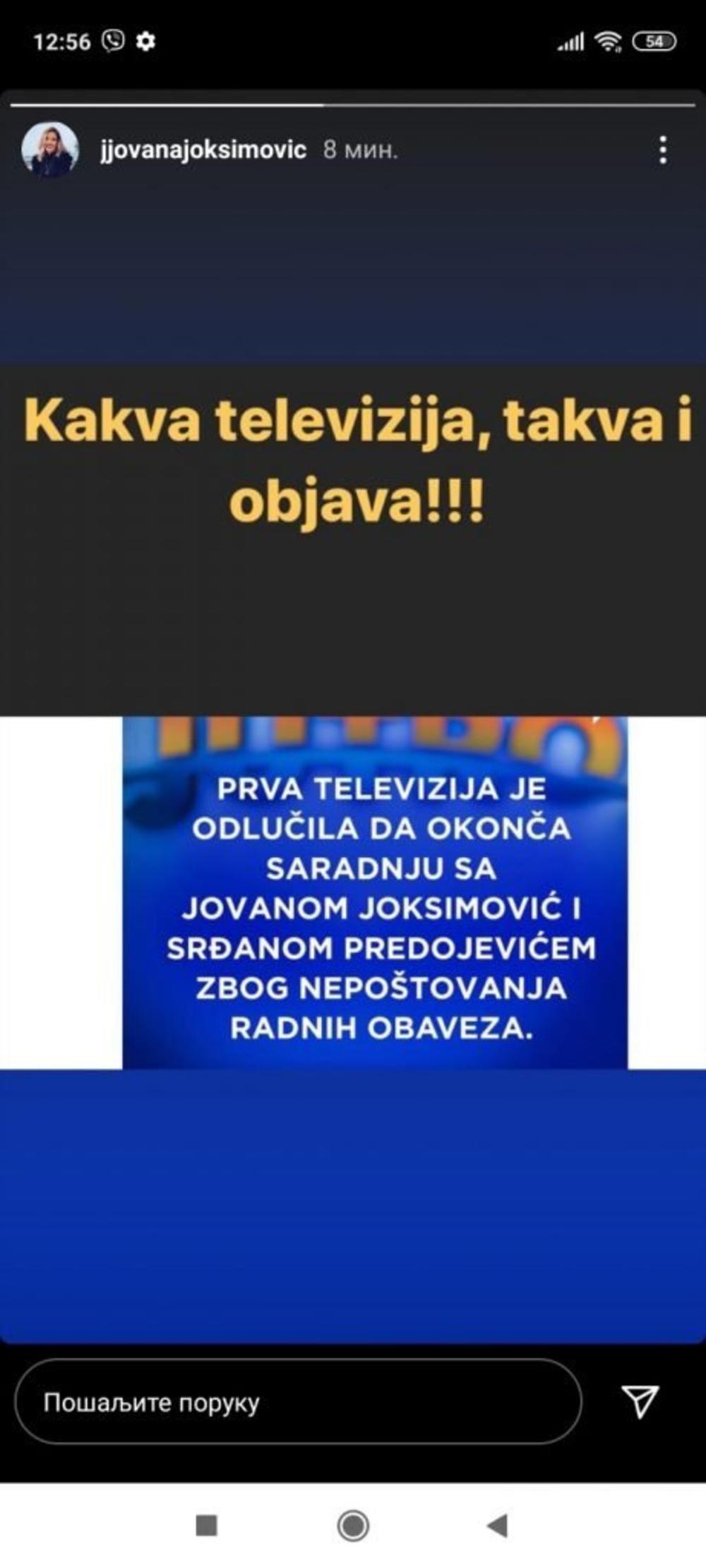Go back using system back button
The height and width of the screenshot is (1568, 706).
click(498, 1525)
